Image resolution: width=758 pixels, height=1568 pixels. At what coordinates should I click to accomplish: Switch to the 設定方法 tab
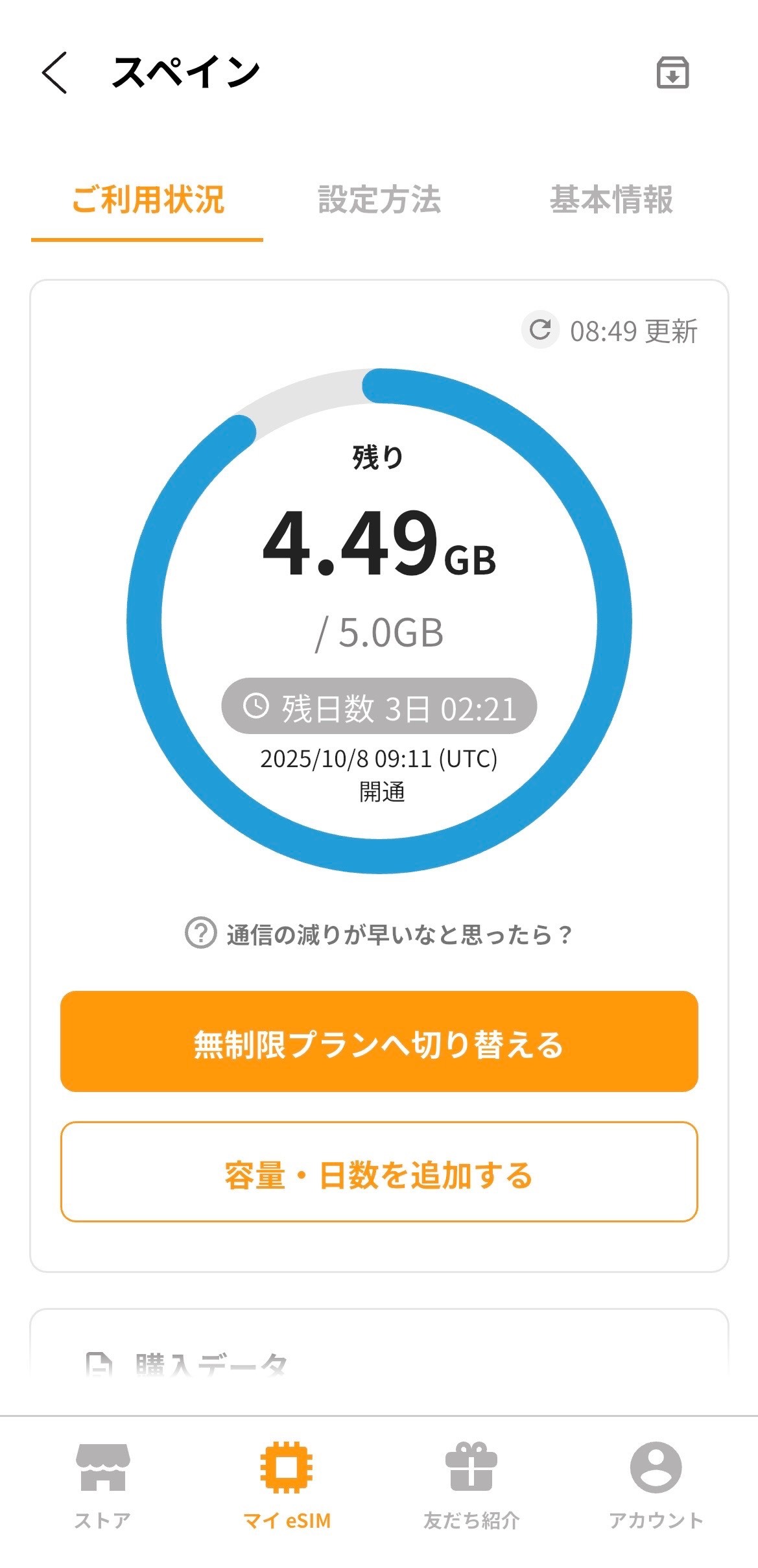tap(379, 200)
